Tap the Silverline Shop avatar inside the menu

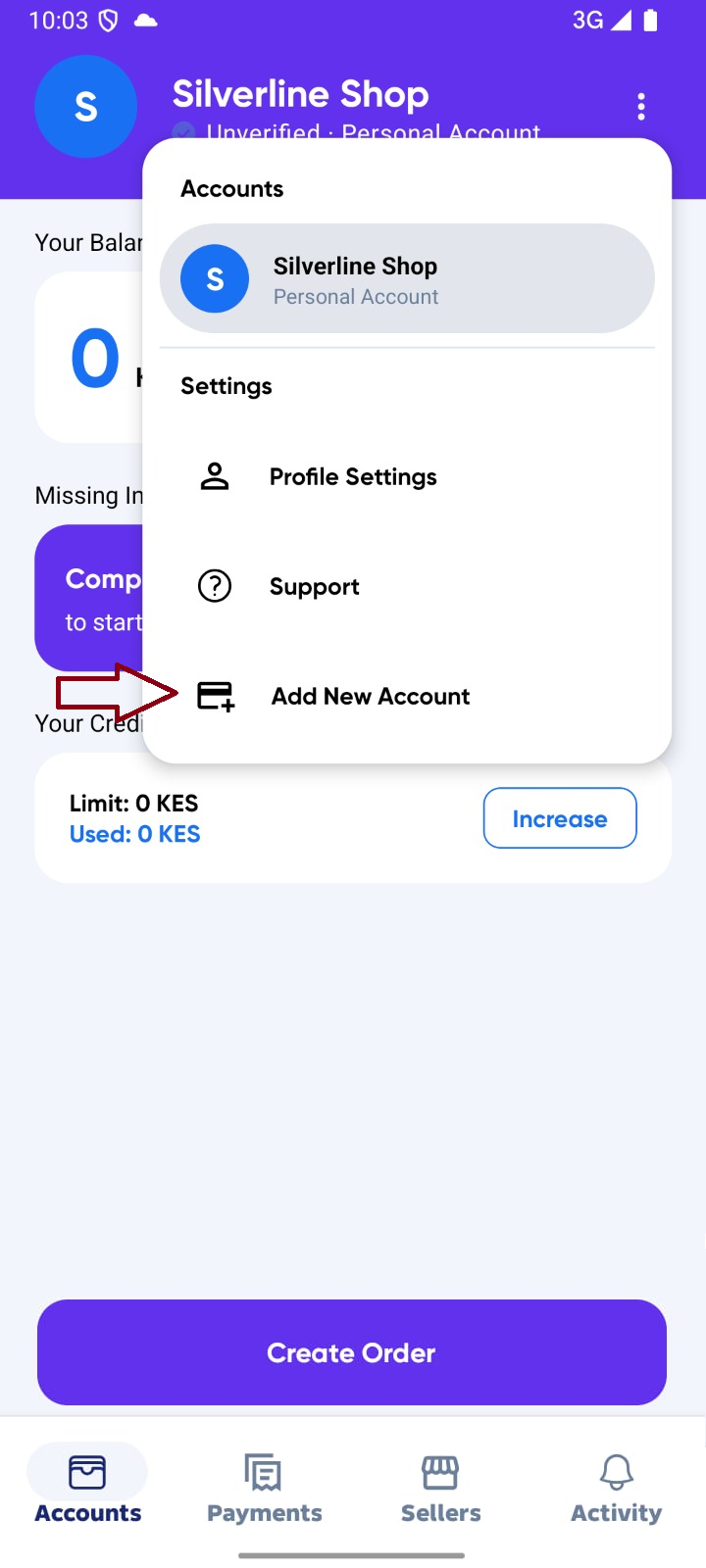click(x=214, y=278)
